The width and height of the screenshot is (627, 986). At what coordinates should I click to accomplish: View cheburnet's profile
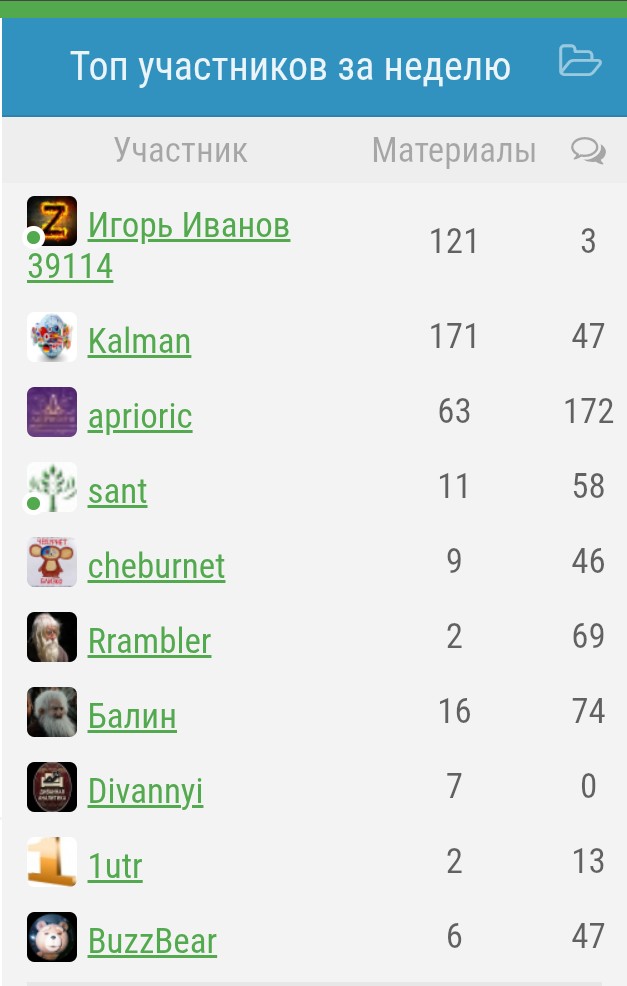156,567
